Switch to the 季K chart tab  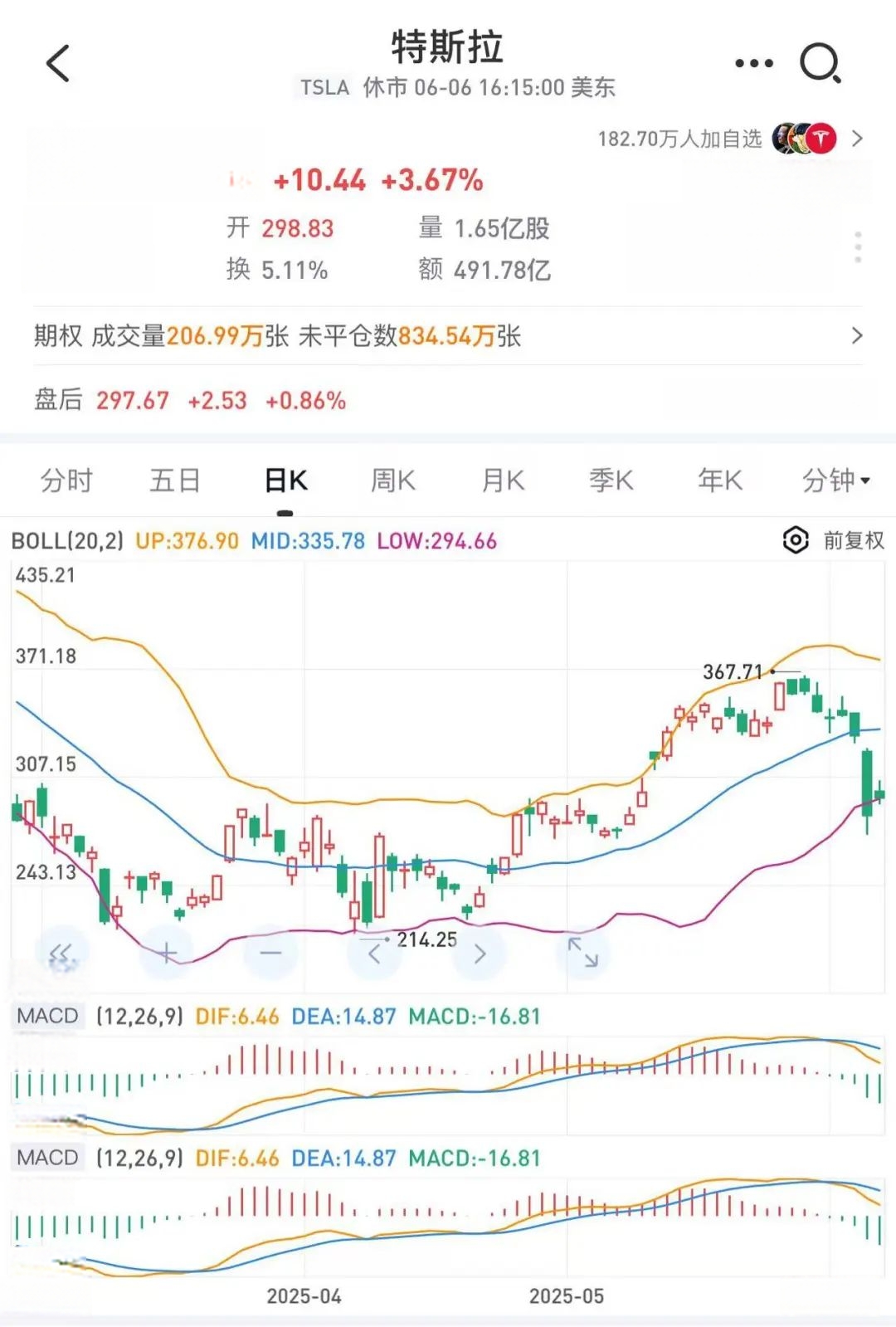(x=611, y=481)
